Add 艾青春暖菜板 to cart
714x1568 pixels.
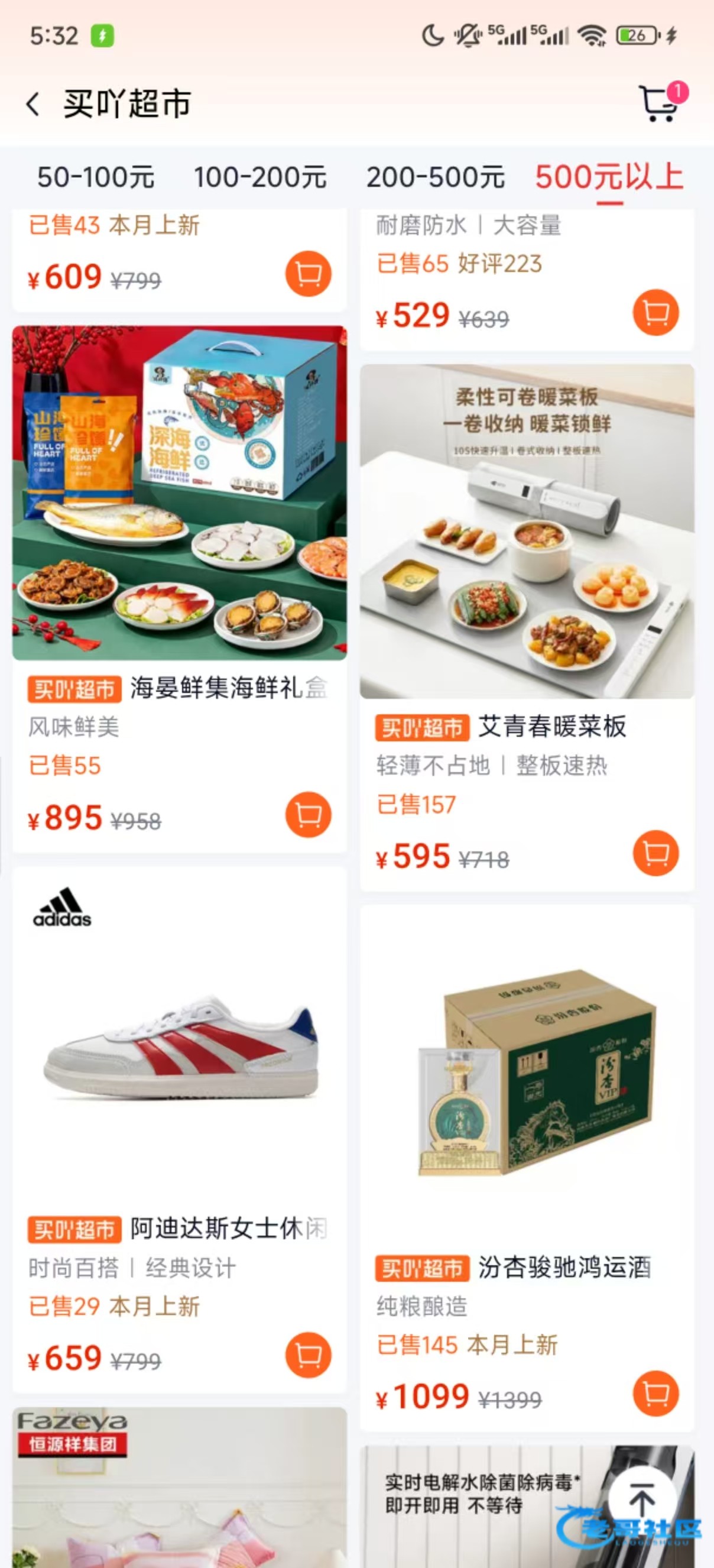[655, 853]
